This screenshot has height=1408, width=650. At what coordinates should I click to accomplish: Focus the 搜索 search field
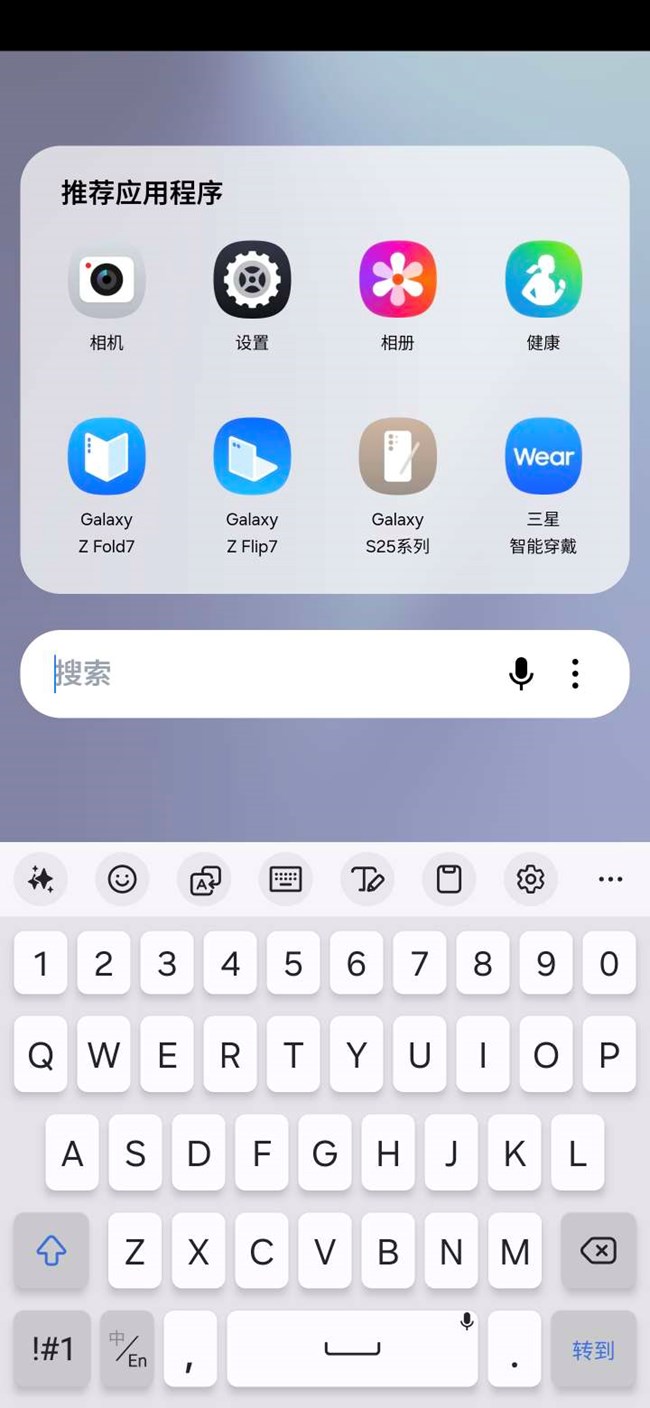tap(260, 674)
